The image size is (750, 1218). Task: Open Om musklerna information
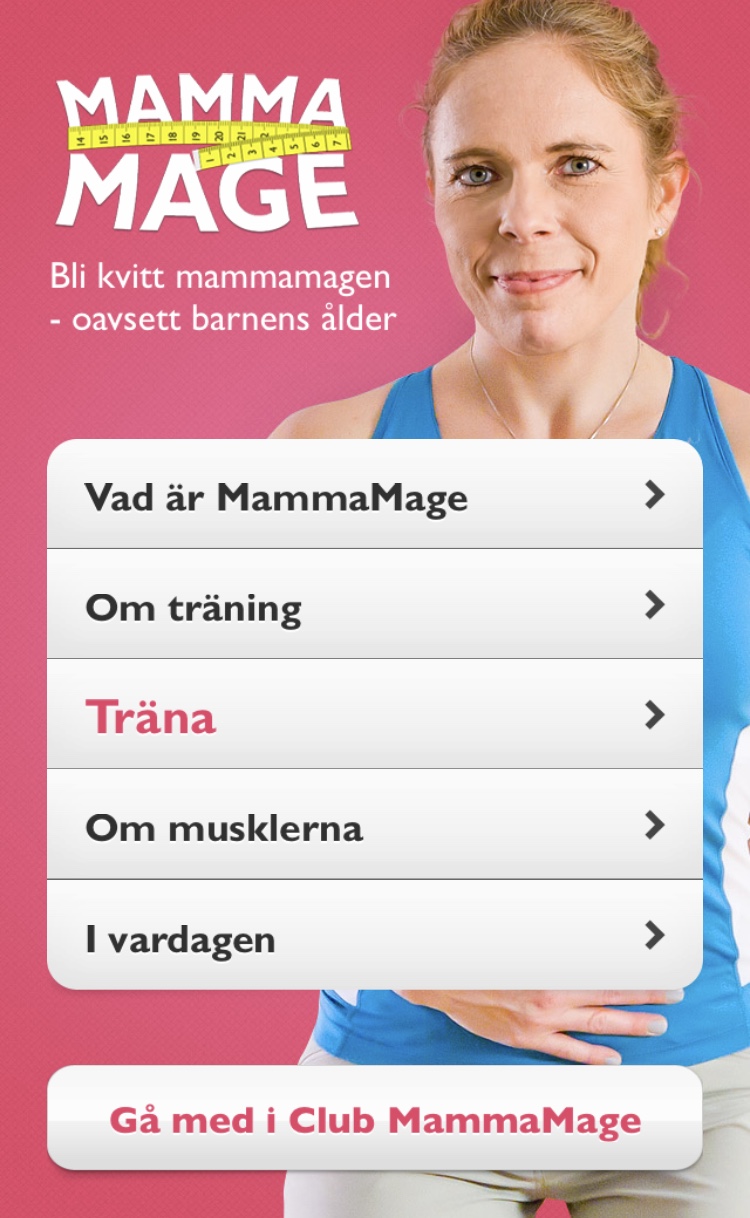pyautogui.click(x=375, y=826)
